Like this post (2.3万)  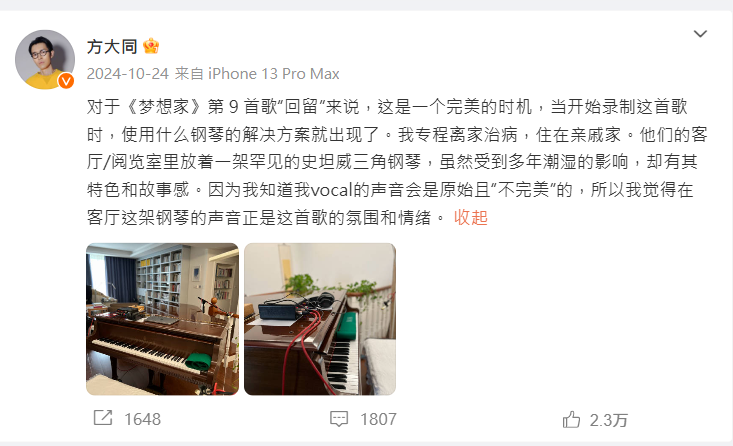coord(595,420)
